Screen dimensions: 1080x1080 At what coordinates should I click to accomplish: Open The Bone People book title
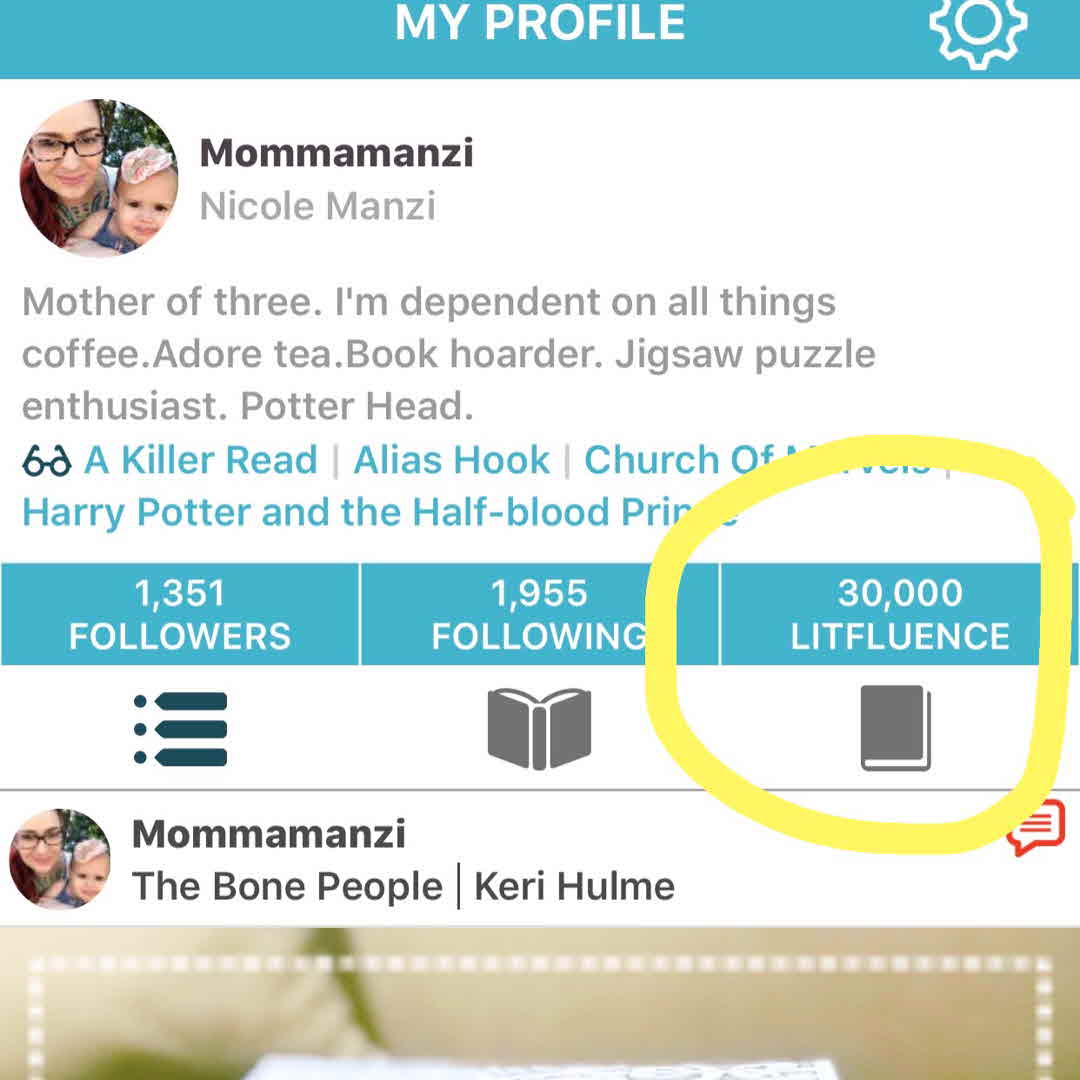287,886
